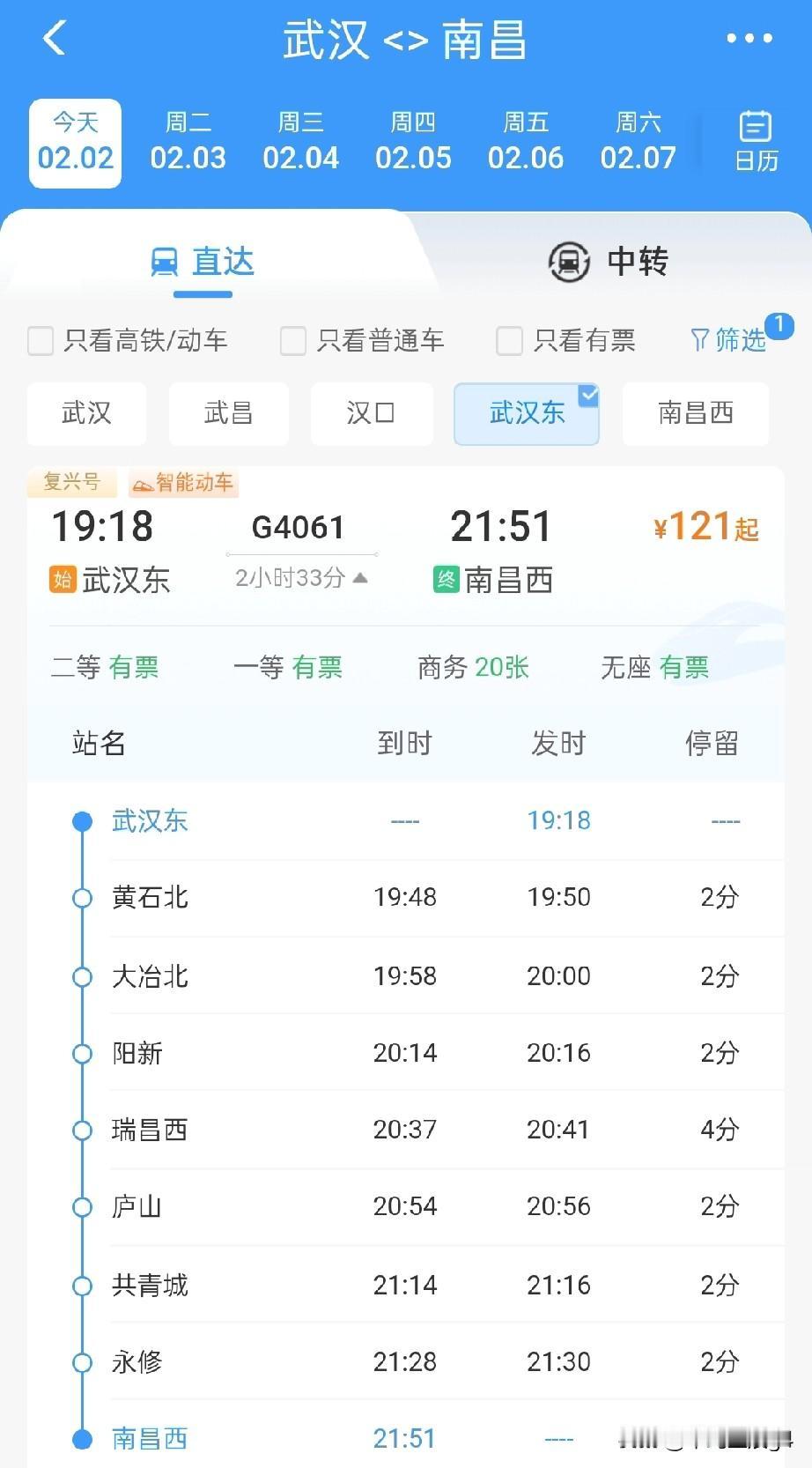Open the 日历 calendar picker

[x=756, y=141]
